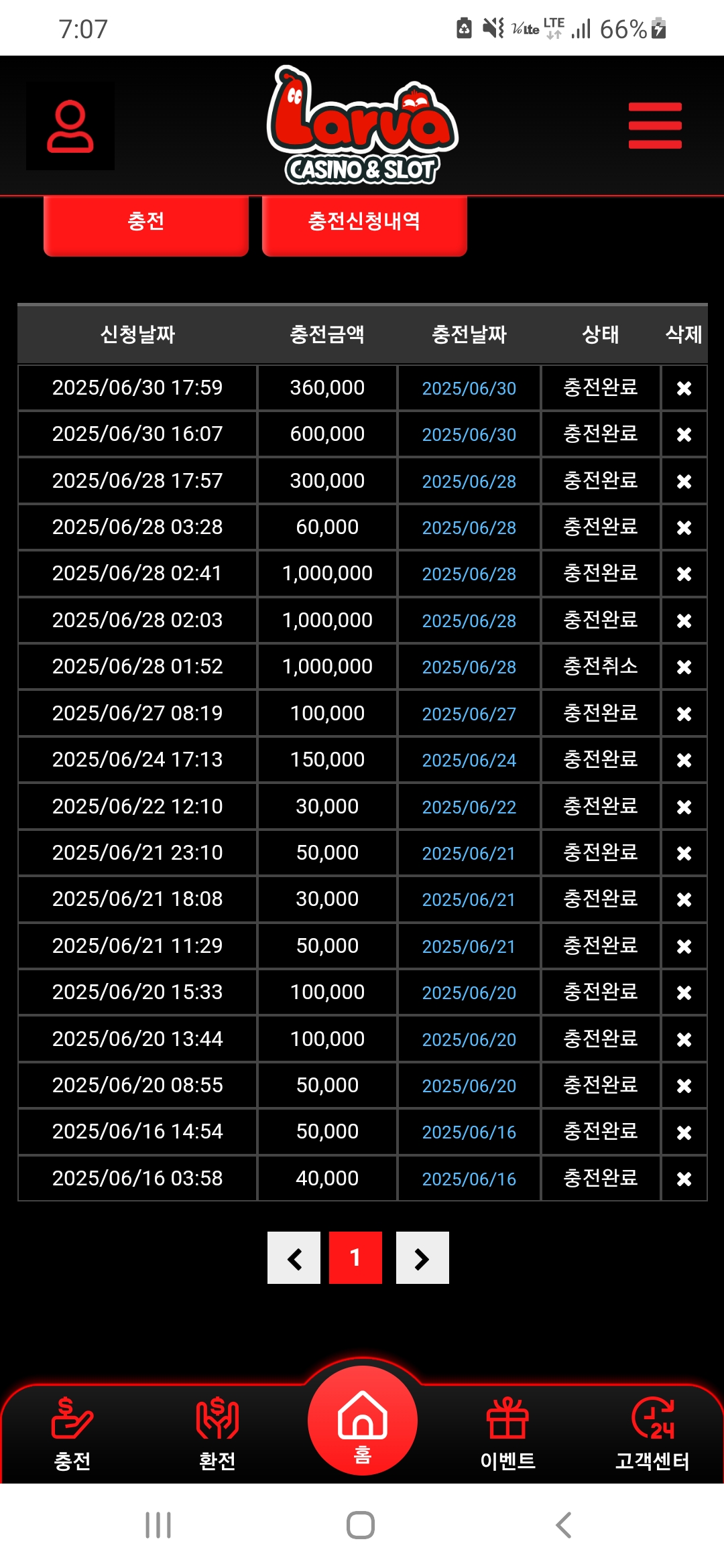
Task: Go to 홈 via center button
Action: [363, 1420]
